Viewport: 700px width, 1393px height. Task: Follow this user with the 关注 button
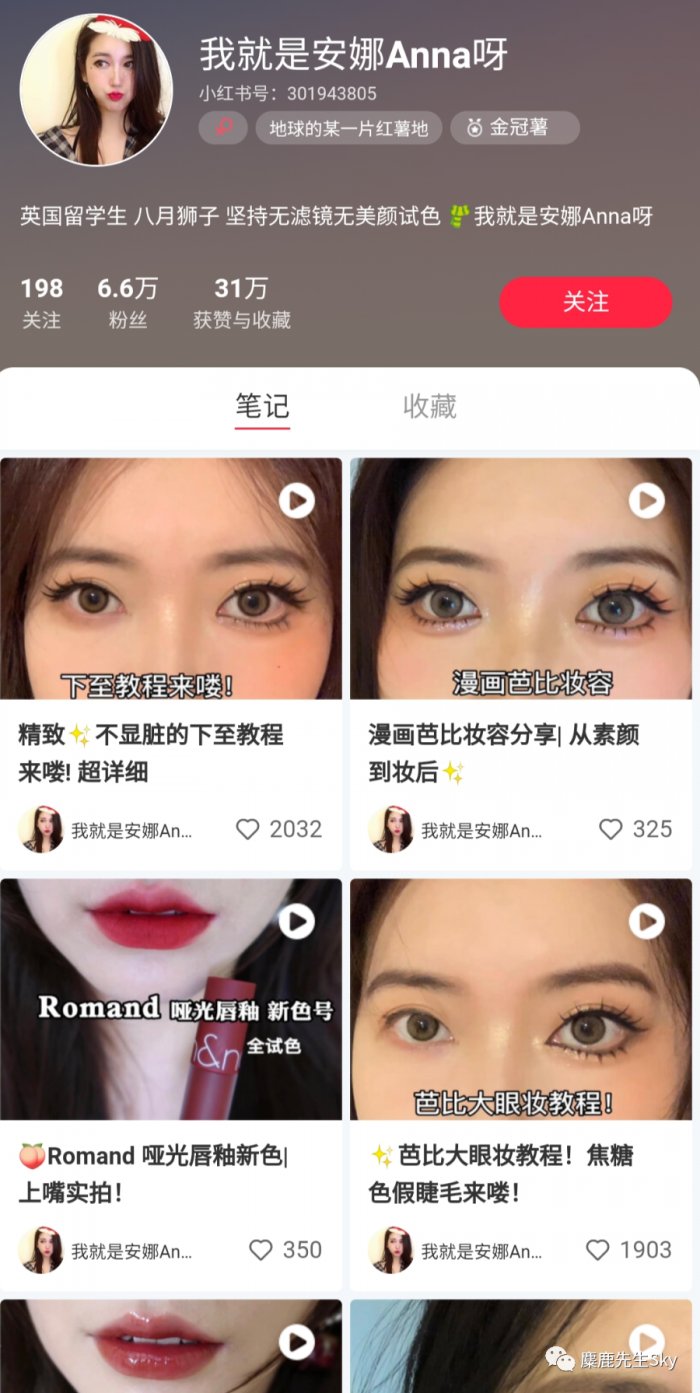click(x=585, y=302)
